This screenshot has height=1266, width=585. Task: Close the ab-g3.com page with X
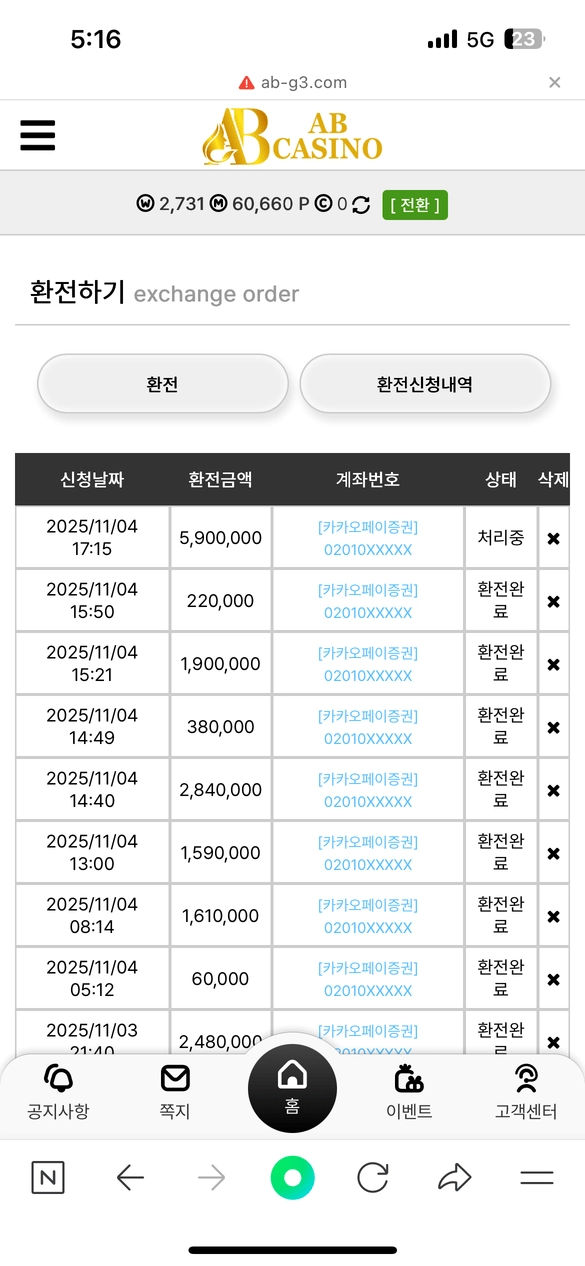point(555,83)
